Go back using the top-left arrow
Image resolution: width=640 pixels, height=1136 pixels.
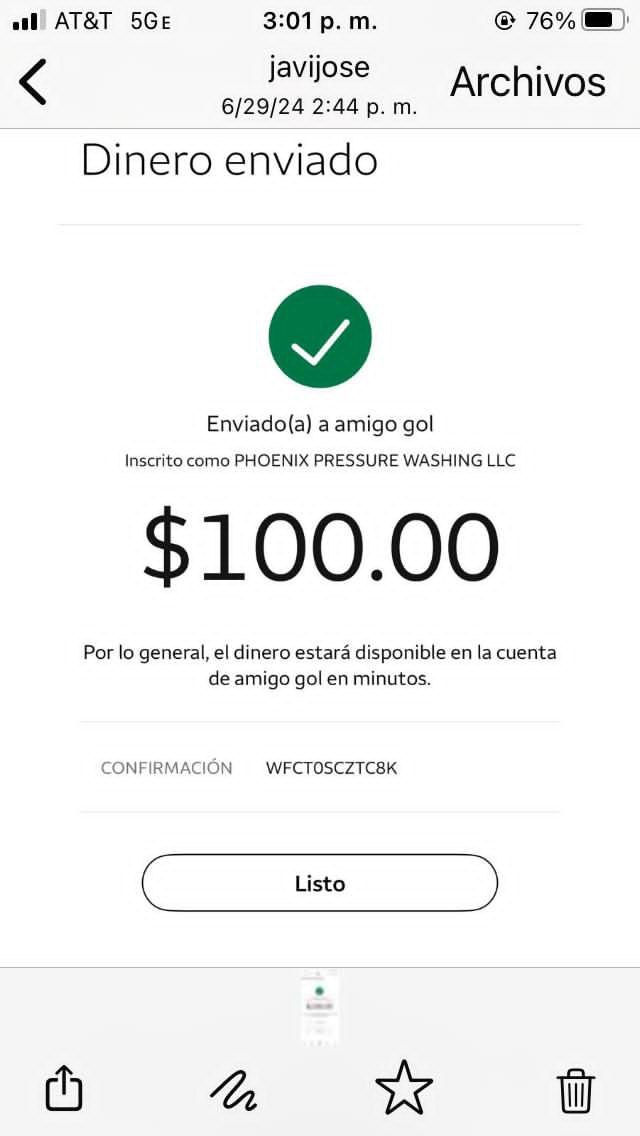pos(33,82)
